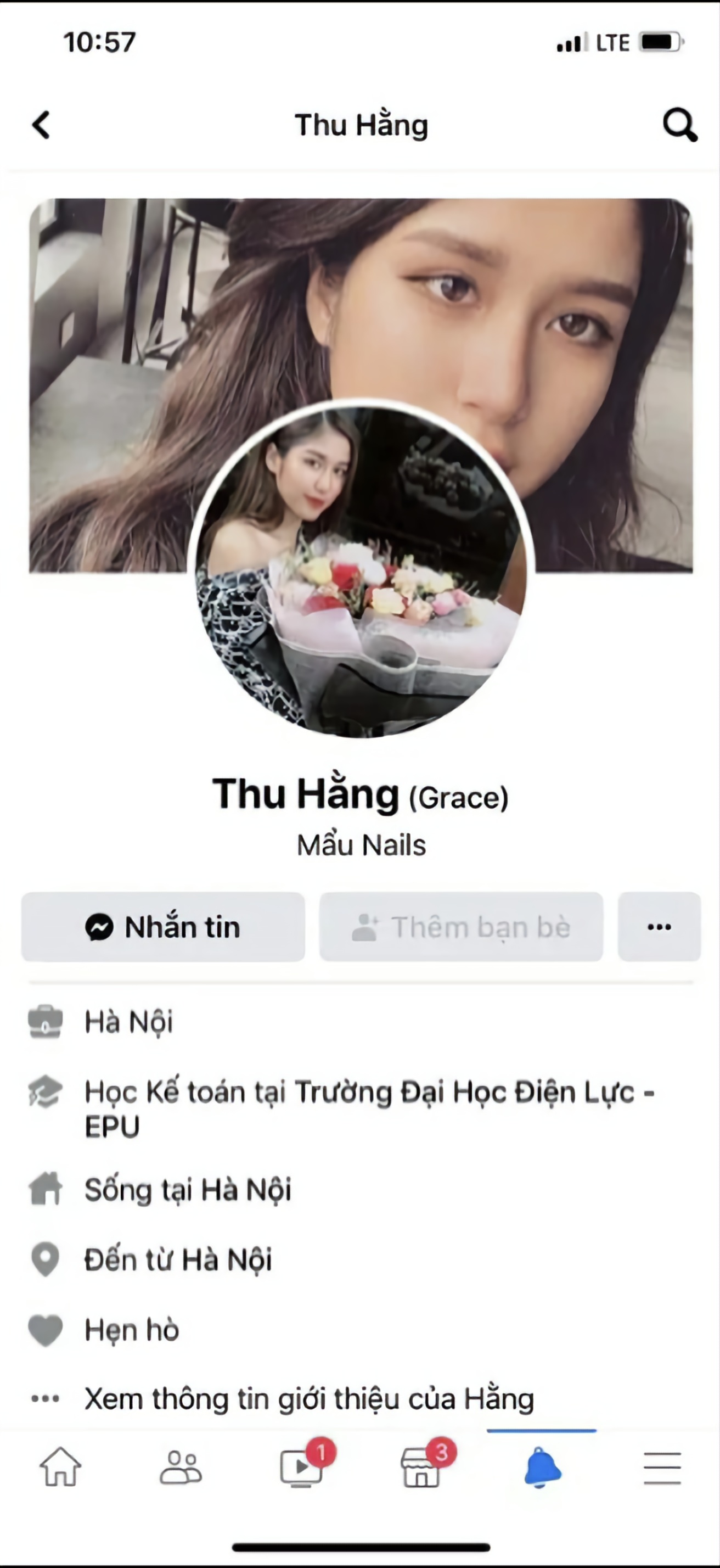This screenshot has height=1568, width=720.
Task: Open the search magnifier icon
Action: tap(679, 125)
